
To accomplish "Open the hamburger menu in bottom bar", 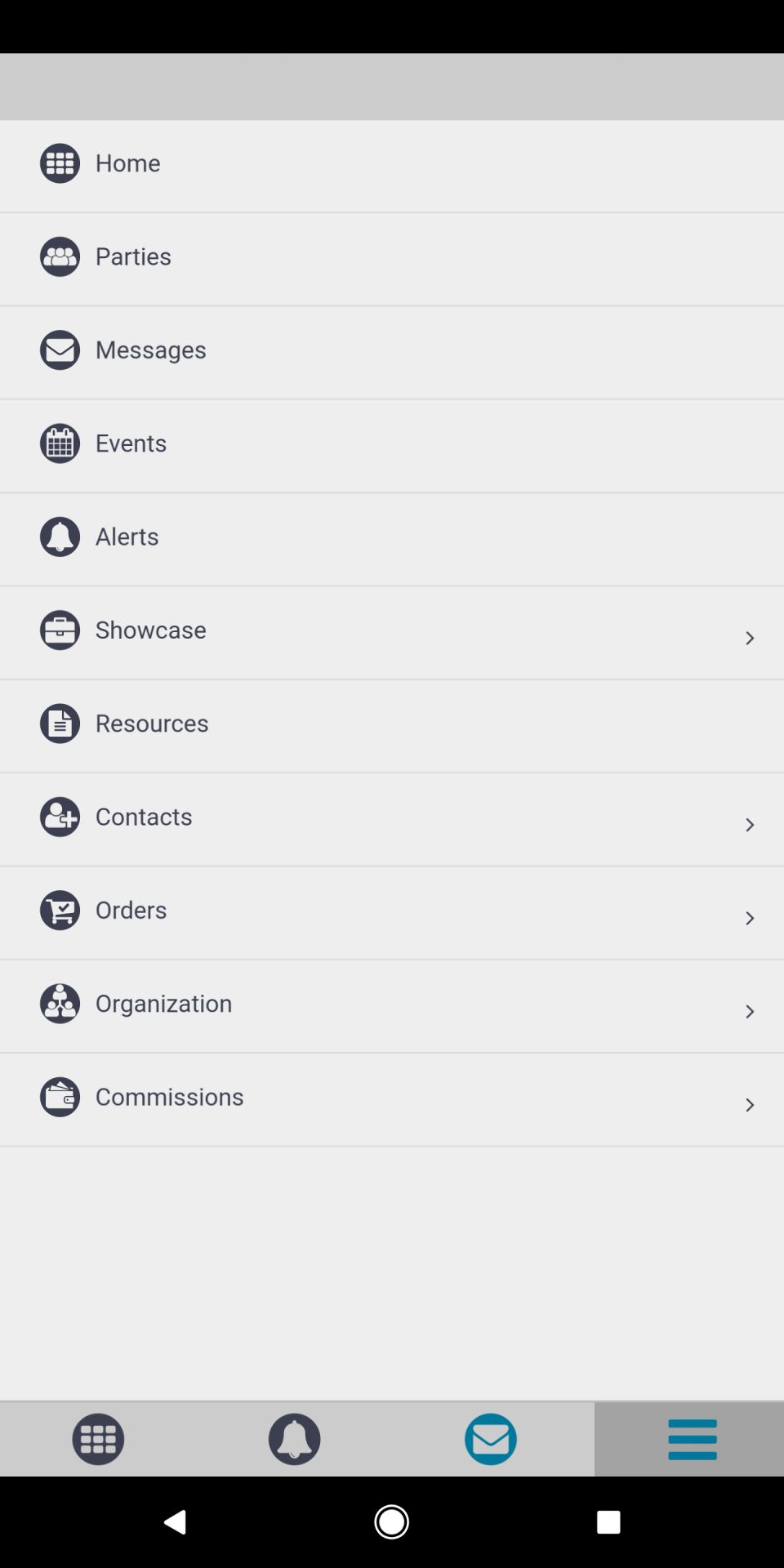I will (693, 1439).
